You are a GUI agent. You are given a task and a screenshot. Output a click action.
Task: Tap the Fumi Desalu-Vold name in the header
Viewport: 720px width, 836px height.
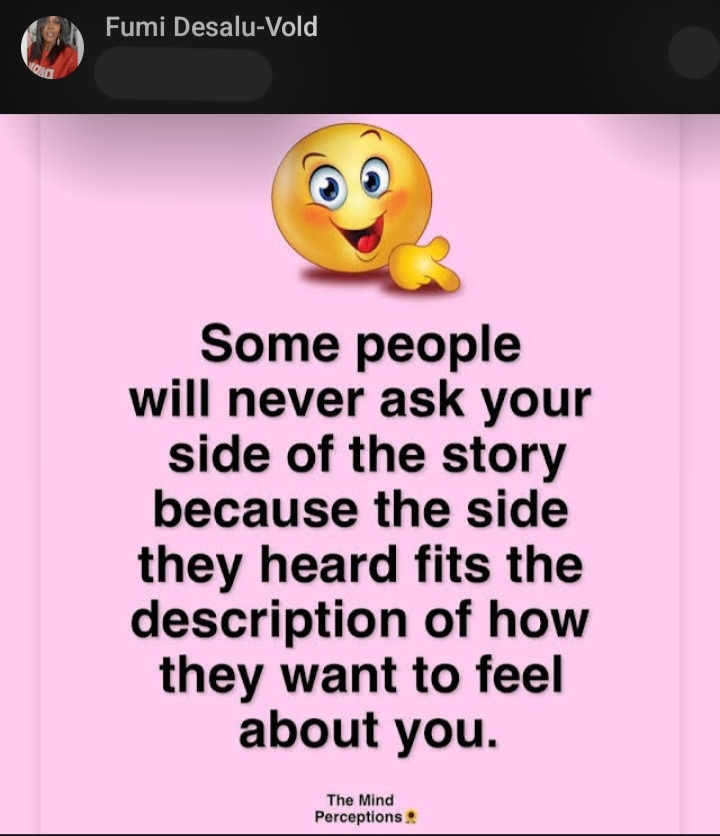211,28
